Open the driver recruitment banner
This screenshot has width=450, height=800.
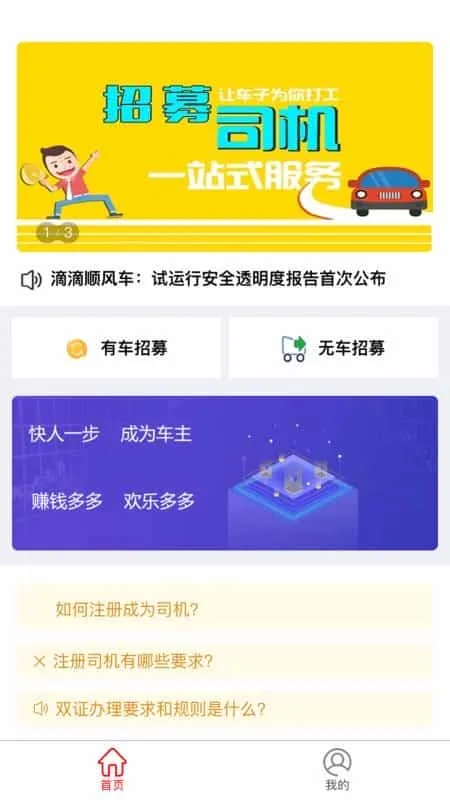[x=224, y=147]
